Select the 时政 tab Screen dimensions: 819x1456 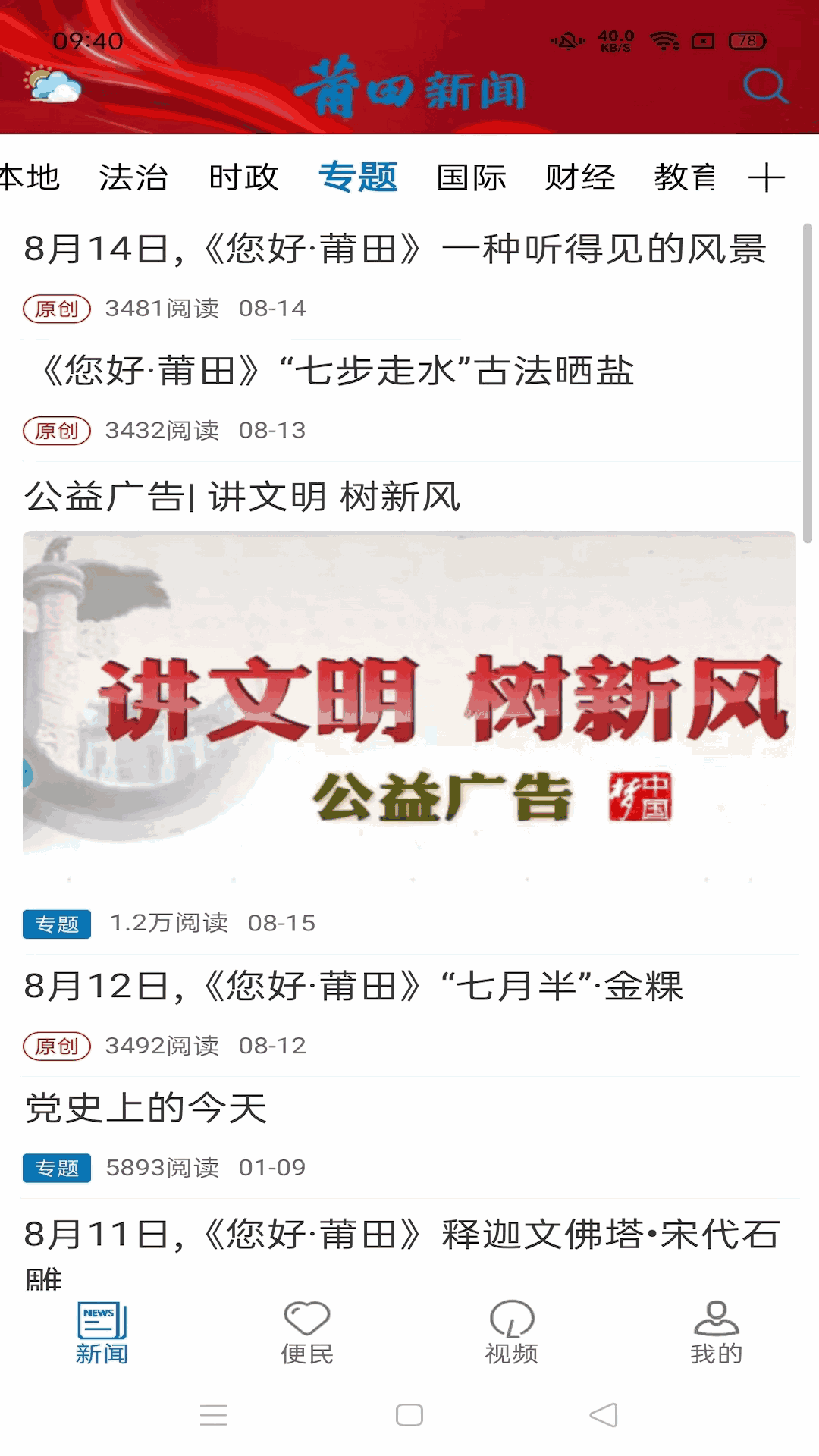(x=243, y=178)
